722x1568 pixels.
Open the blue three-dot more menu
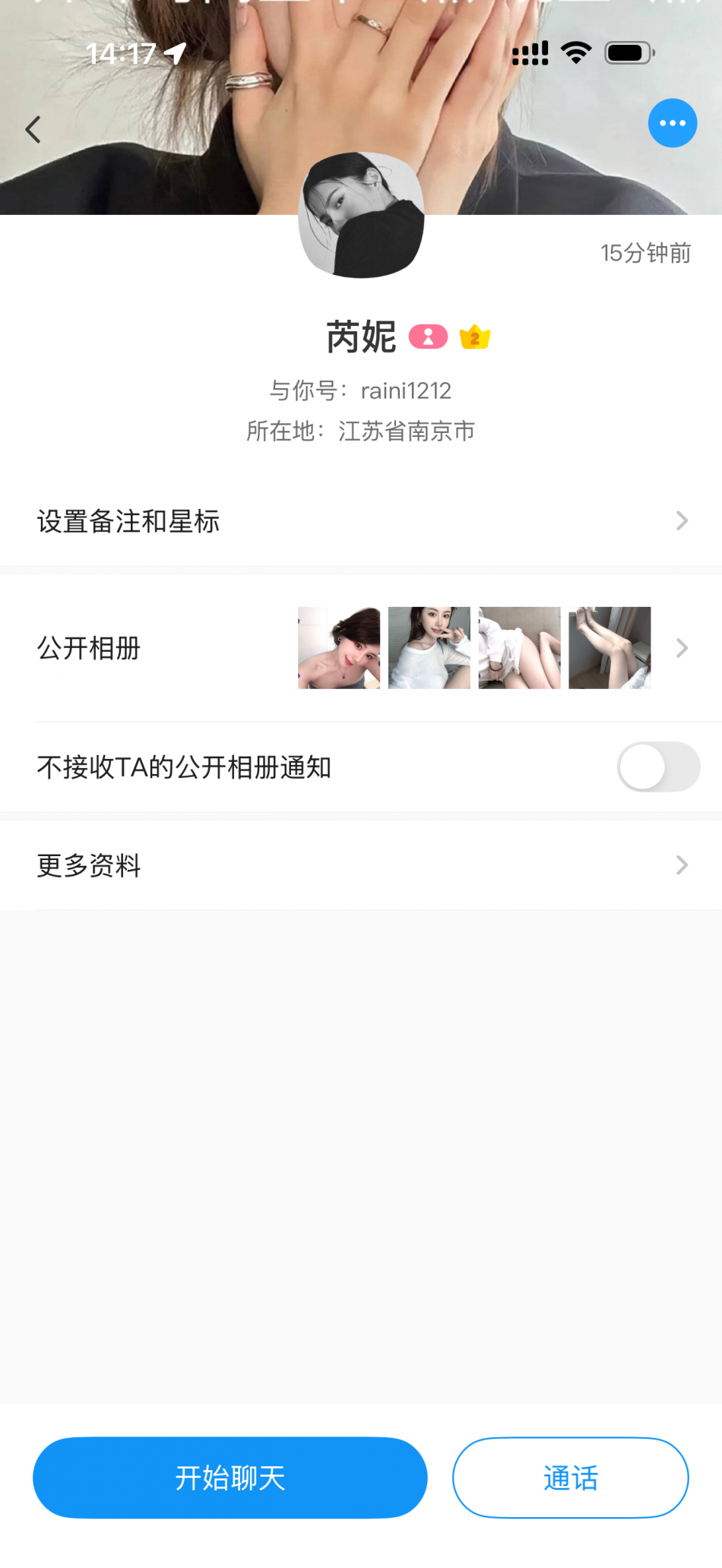672,123
